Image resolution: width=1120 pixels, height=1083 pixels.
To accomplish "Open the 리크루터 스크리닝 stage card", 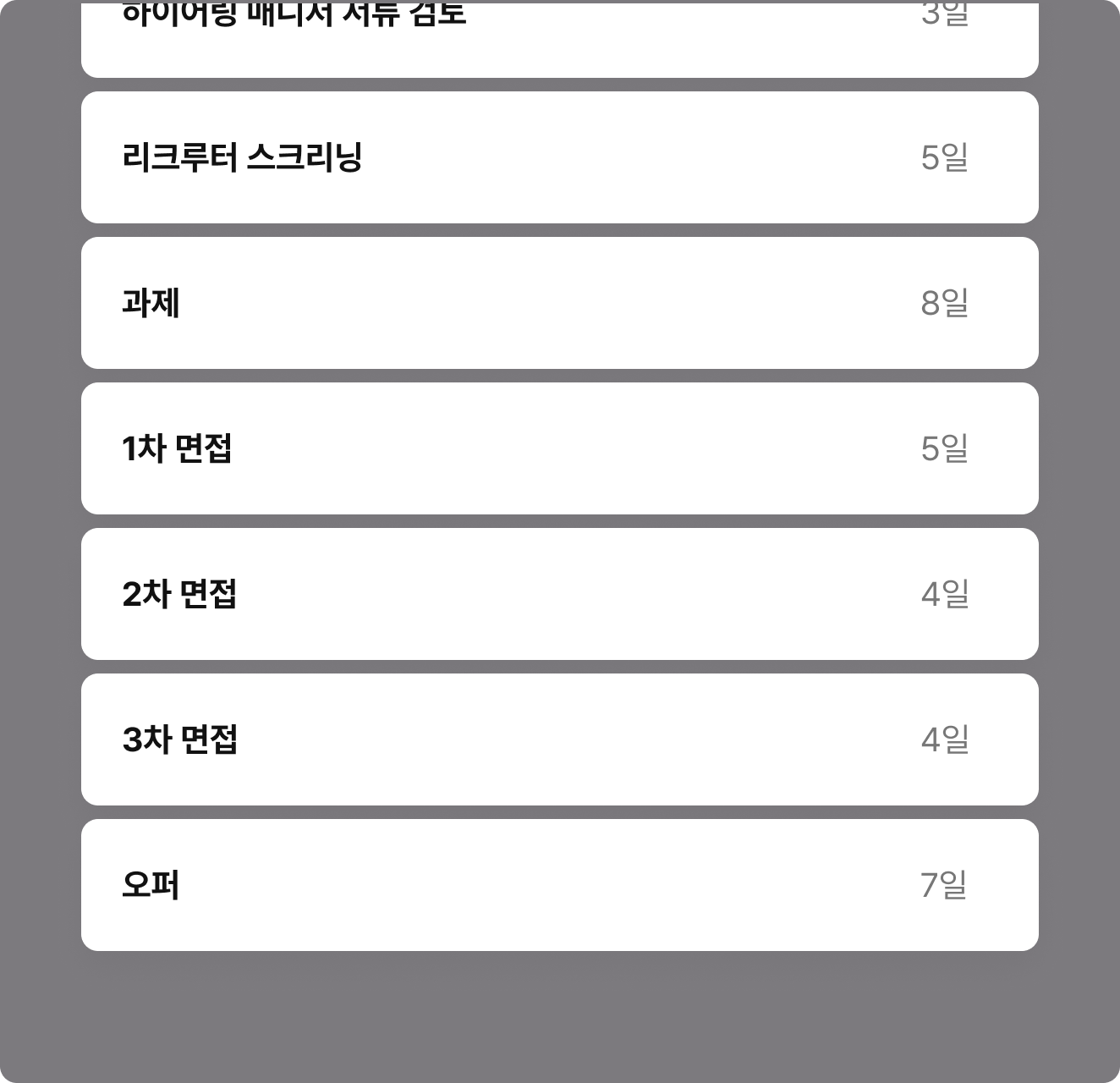I will coord(559,157).
